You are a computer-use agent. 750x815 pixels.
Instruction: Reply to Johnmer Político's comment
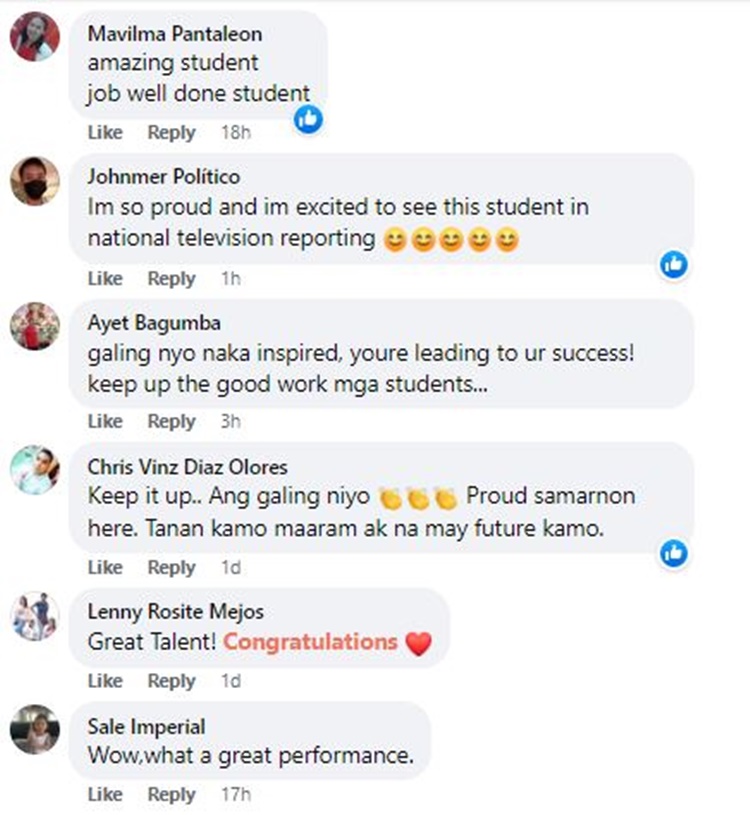point(171,278)
